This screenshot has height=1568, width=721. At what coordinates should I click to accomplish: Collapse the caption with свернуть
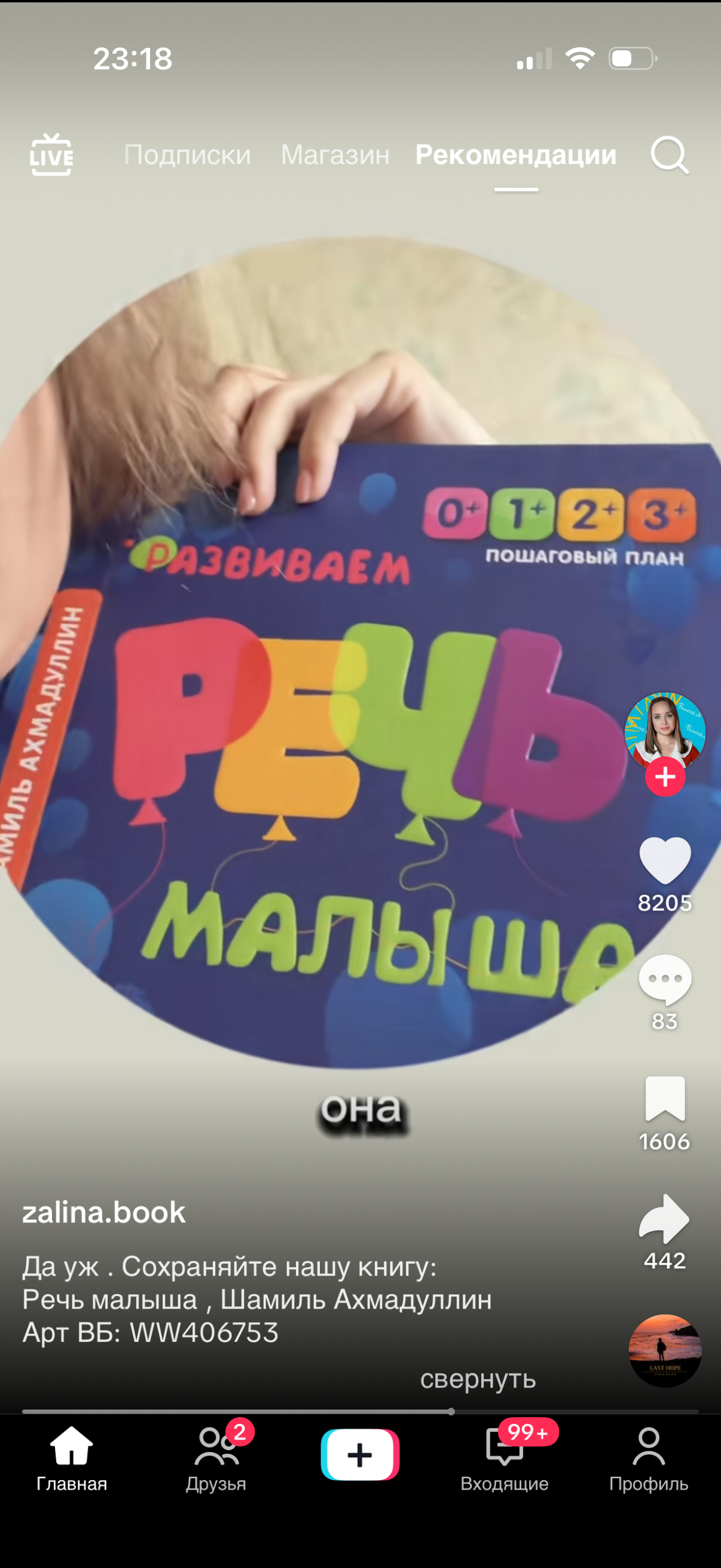pos(478,1378)
